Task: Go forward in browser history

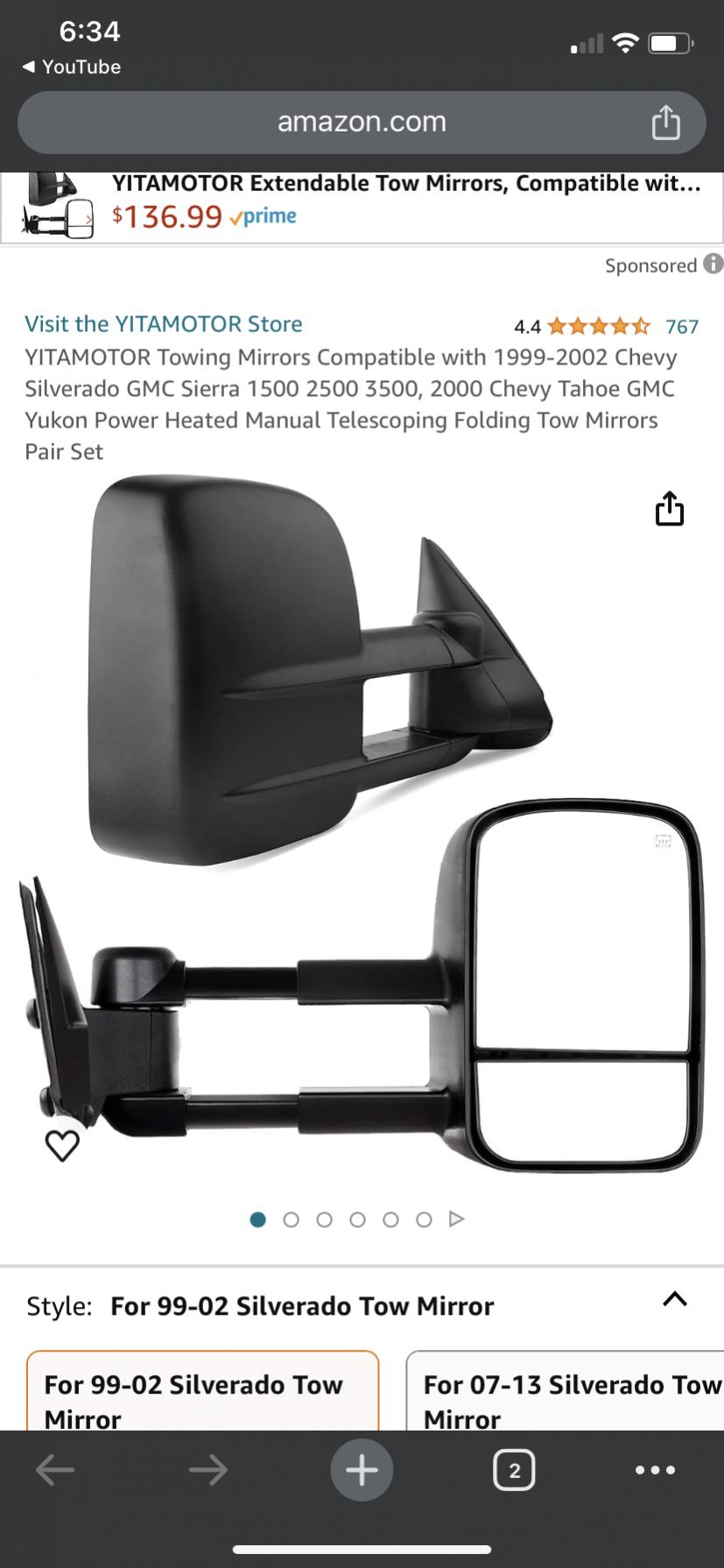Action: pyautogui.click(x=208, y=1470)
